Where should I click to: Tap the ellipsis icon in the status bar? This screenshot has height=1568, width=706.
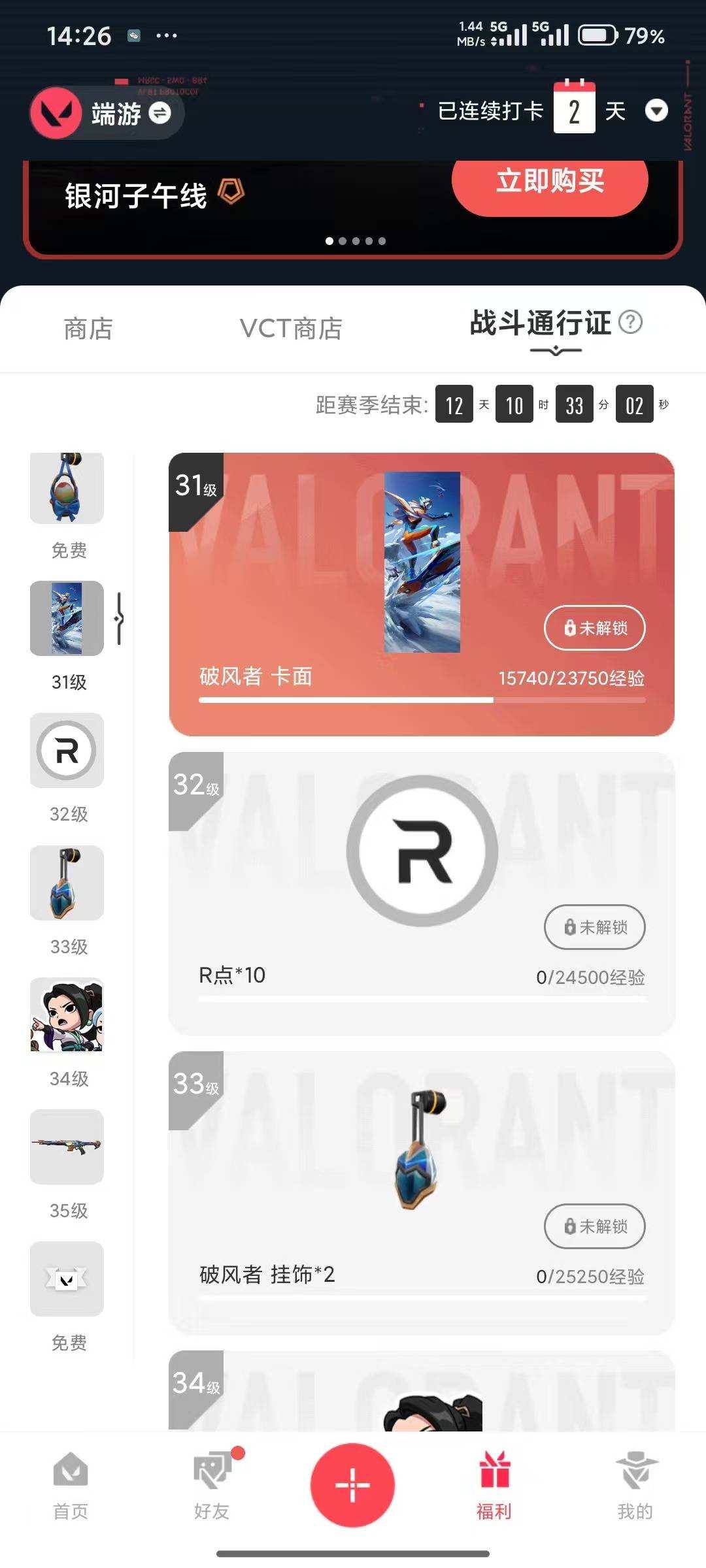click(167, 36)
